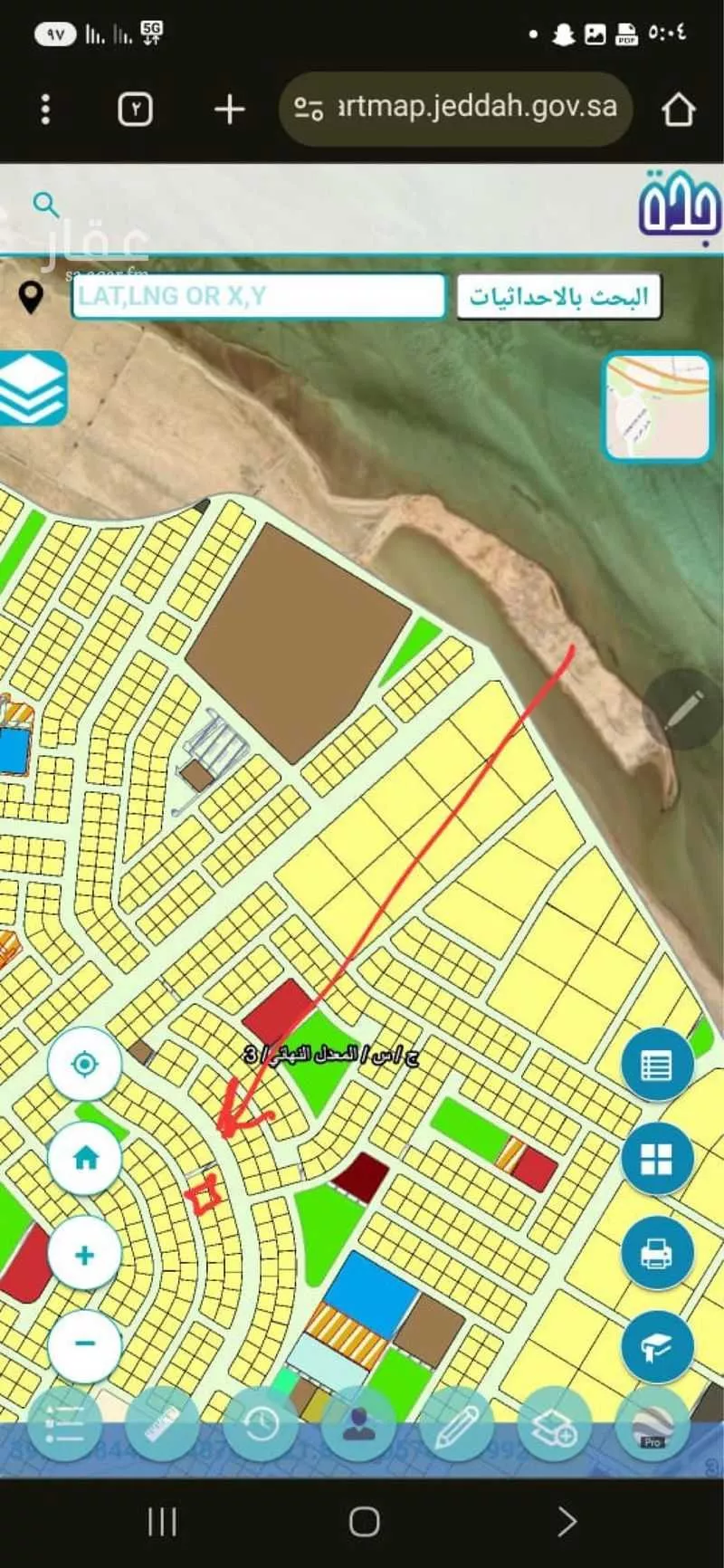Open the list view round button
The width and height of the screenshot is (724, 1568).
pyautogui.click(x=657, y=1066)
